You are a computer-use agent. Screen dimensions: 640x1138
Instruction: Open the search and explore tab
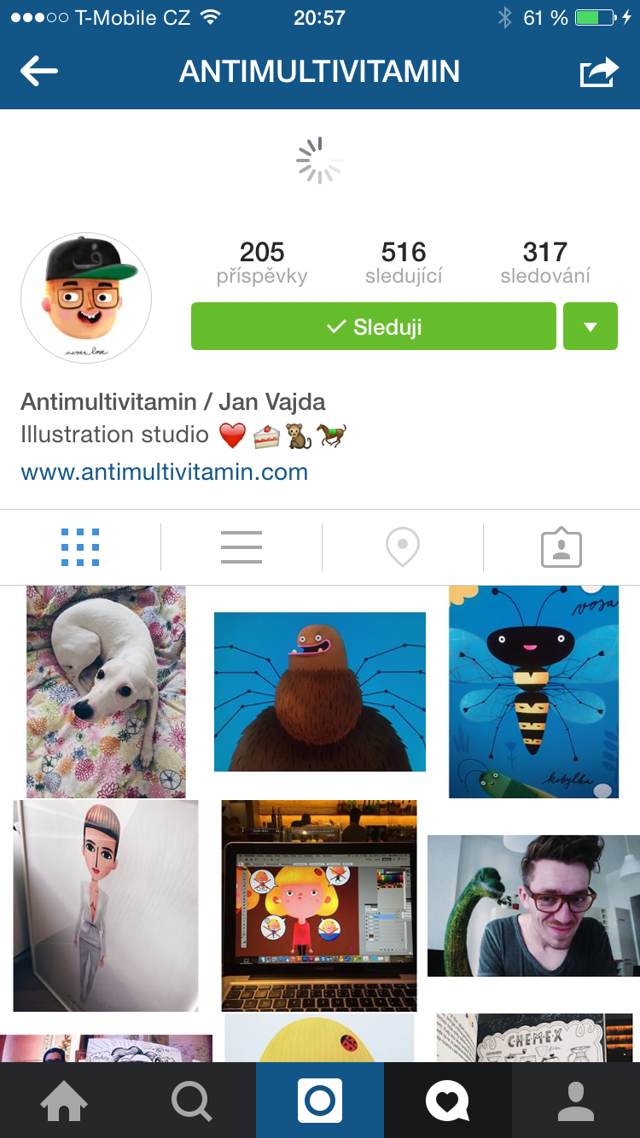click(x=192, y=1100)
